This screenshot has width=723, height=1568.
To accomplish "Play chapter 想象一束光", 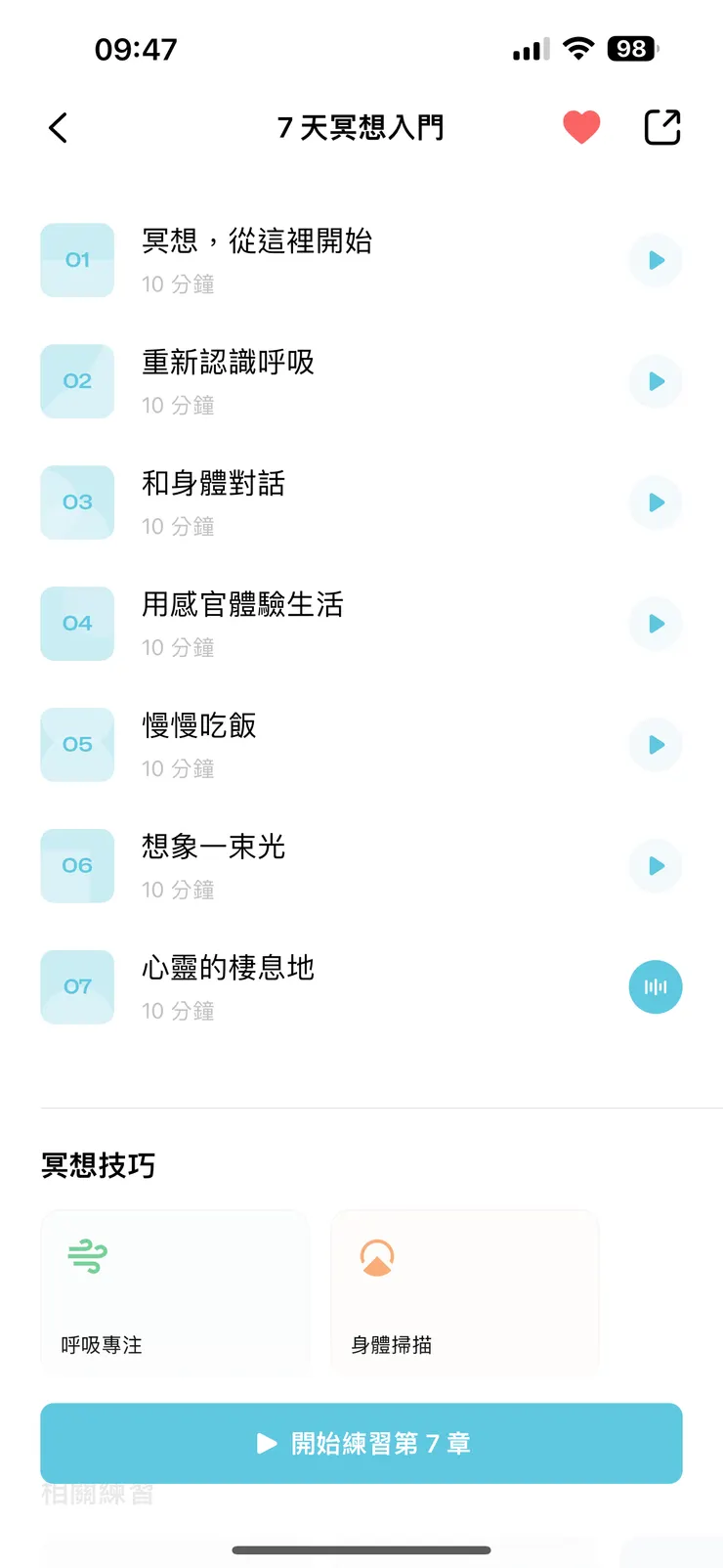I will tap(655, 866).
